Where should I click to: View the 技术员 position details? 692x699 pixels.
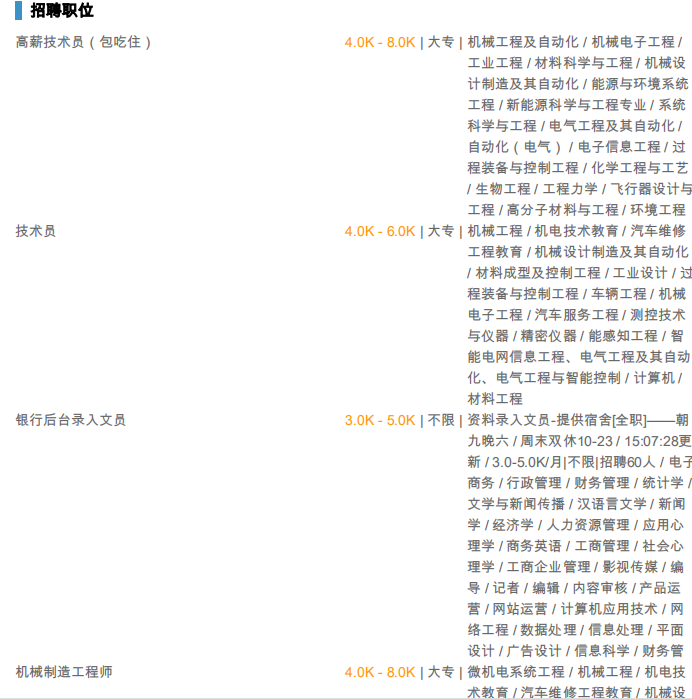pos(36,231)
